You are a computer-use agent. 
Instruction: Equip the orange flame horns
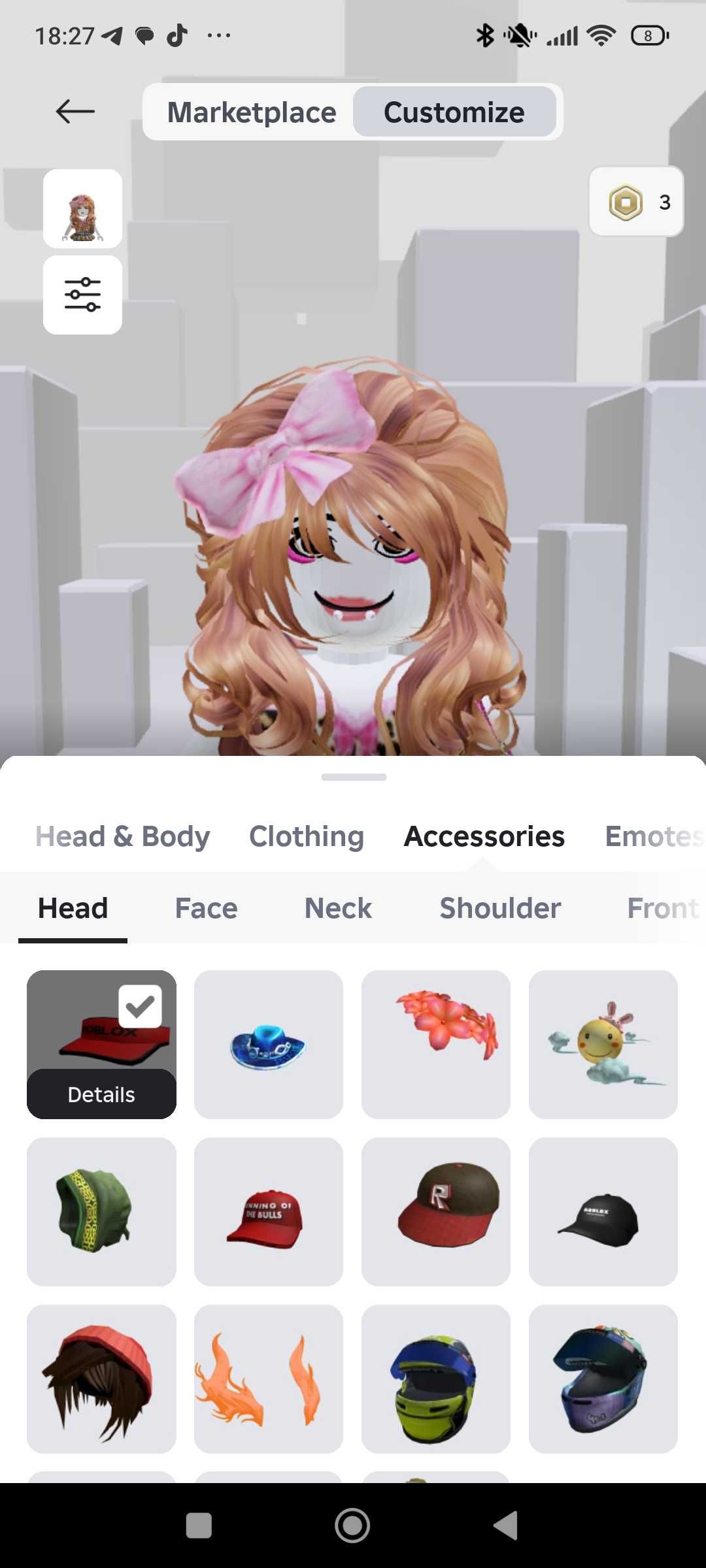pos(268,1379)
